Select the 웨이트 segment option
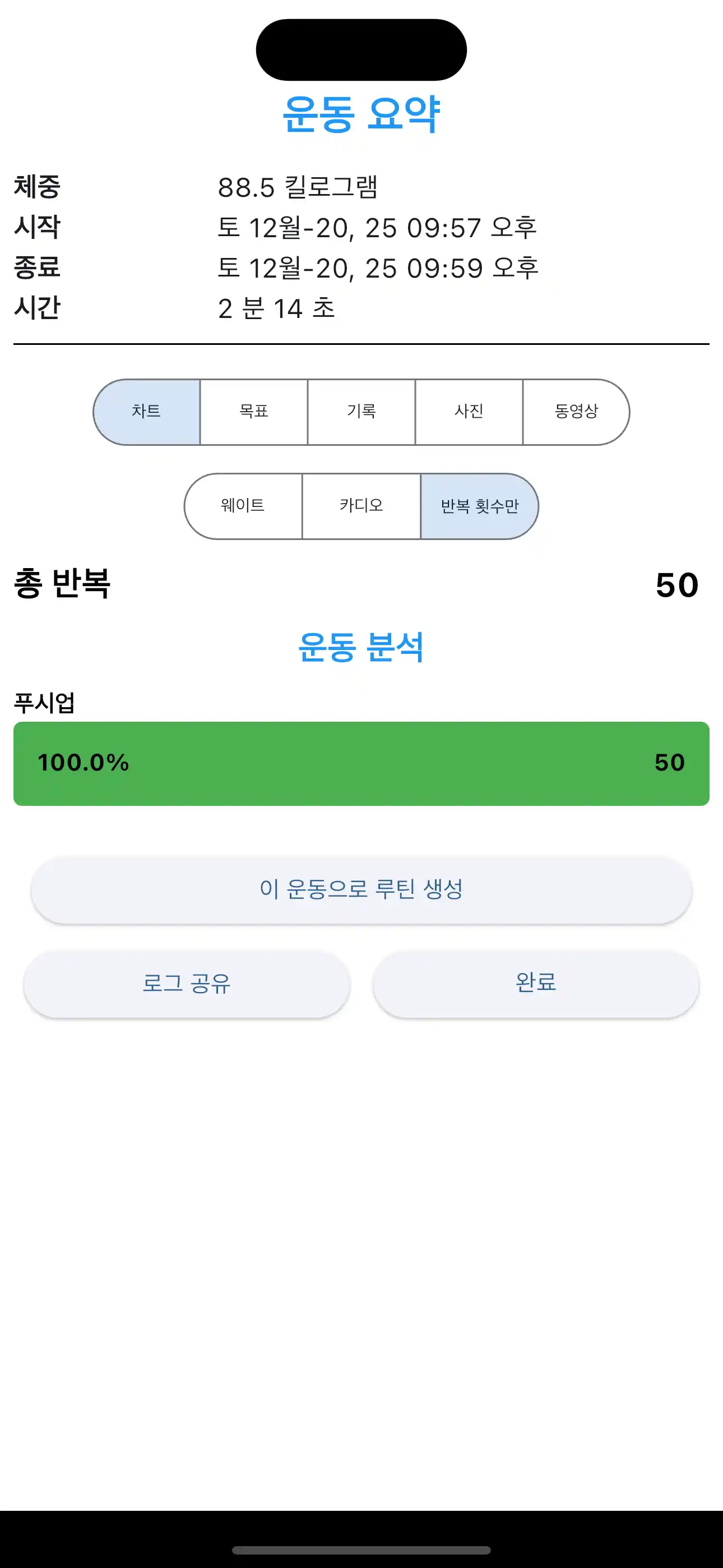 coord(242,505)
